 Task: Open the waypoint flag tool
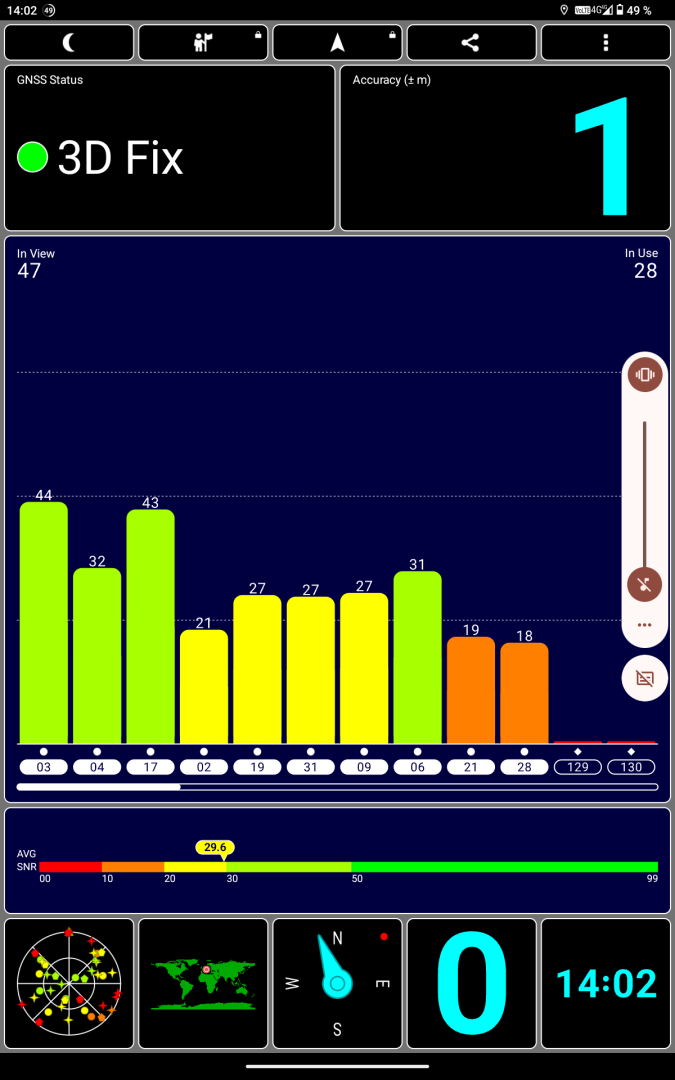click(x=203, y=43)
